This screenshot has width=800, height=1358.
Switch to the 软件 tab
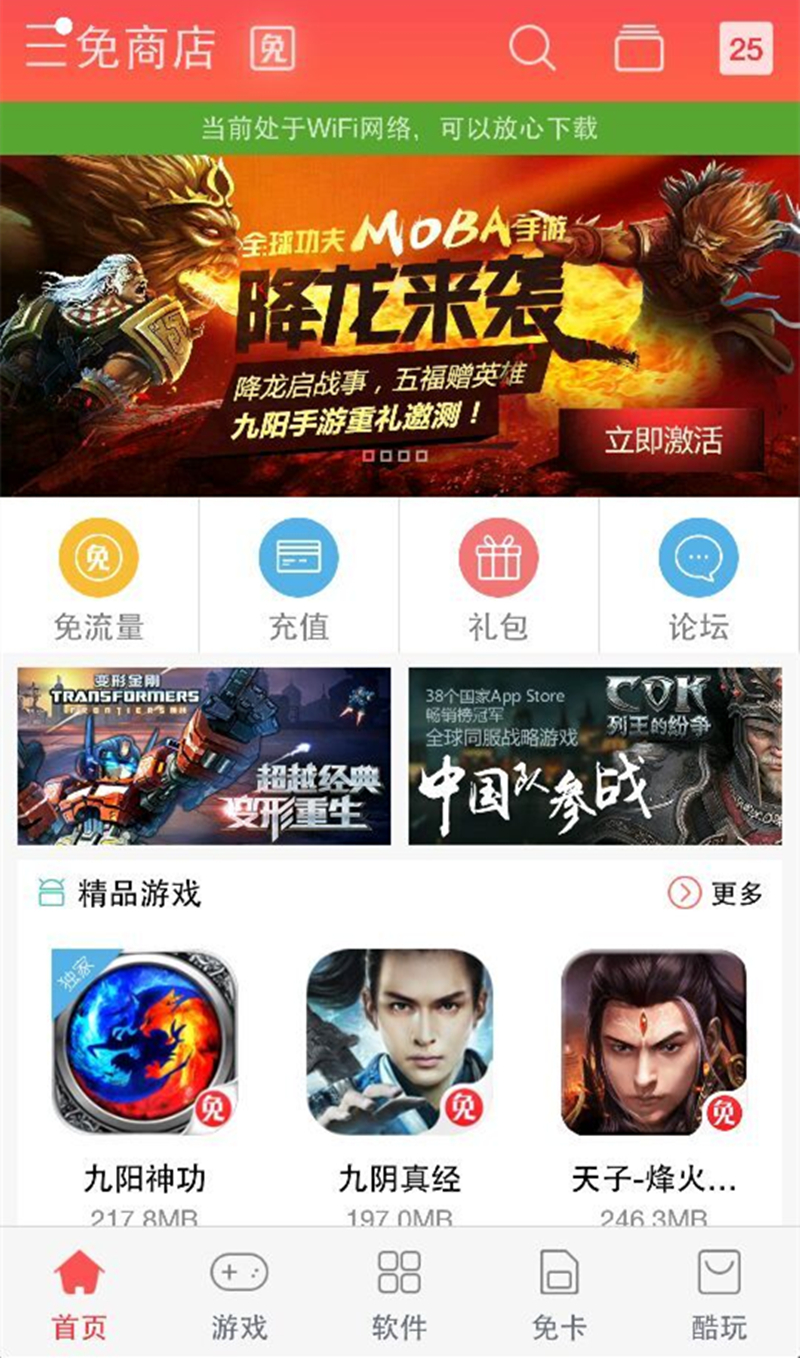[x=400, y=1294]
